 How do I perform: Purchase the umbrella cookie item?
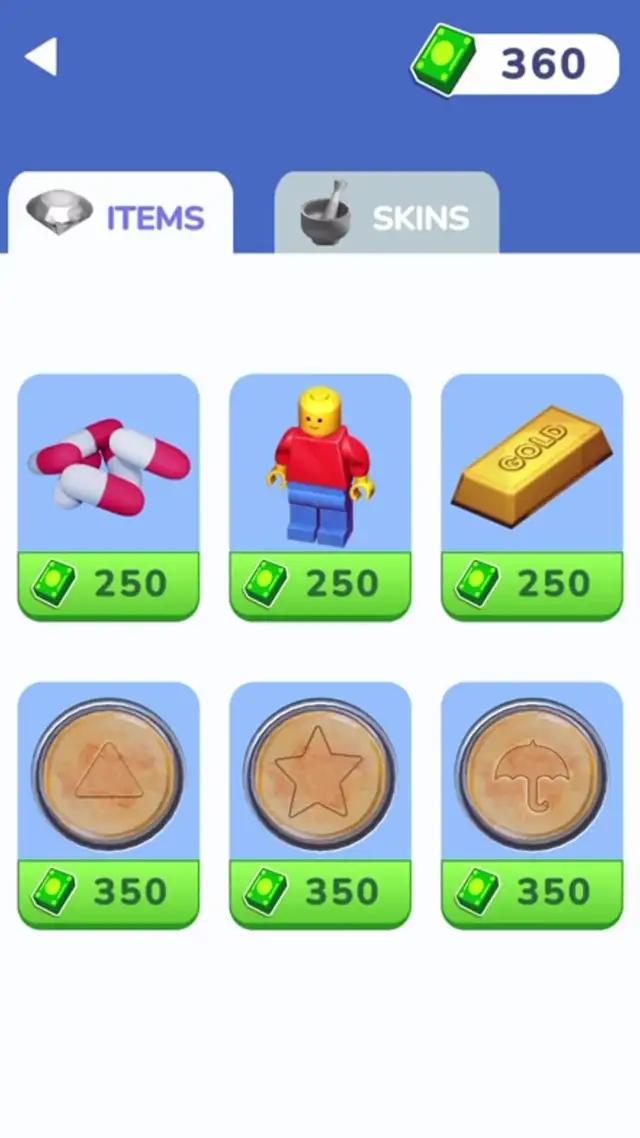pos(532,892)
